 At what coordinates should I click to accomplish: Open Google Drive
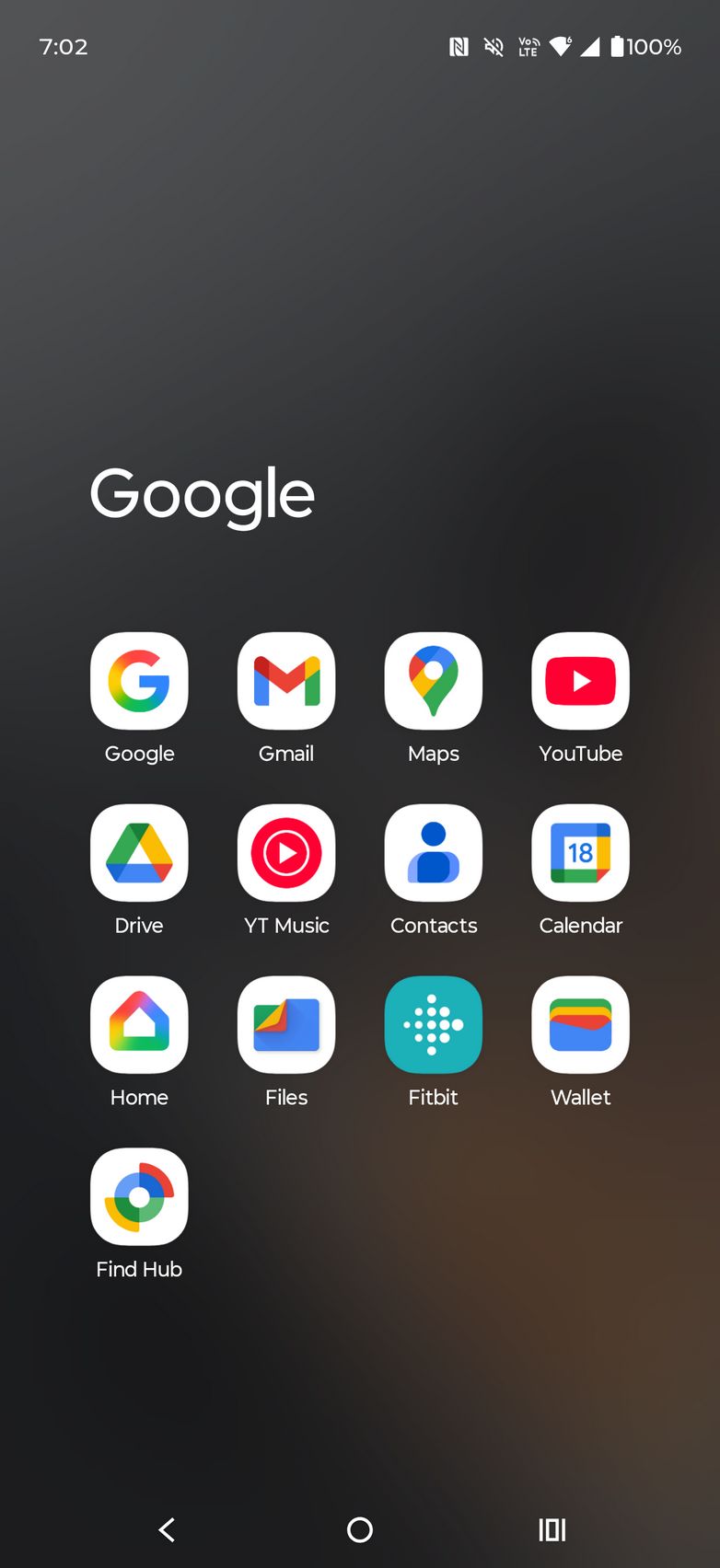pyautogui.click(x=139, y=853)
